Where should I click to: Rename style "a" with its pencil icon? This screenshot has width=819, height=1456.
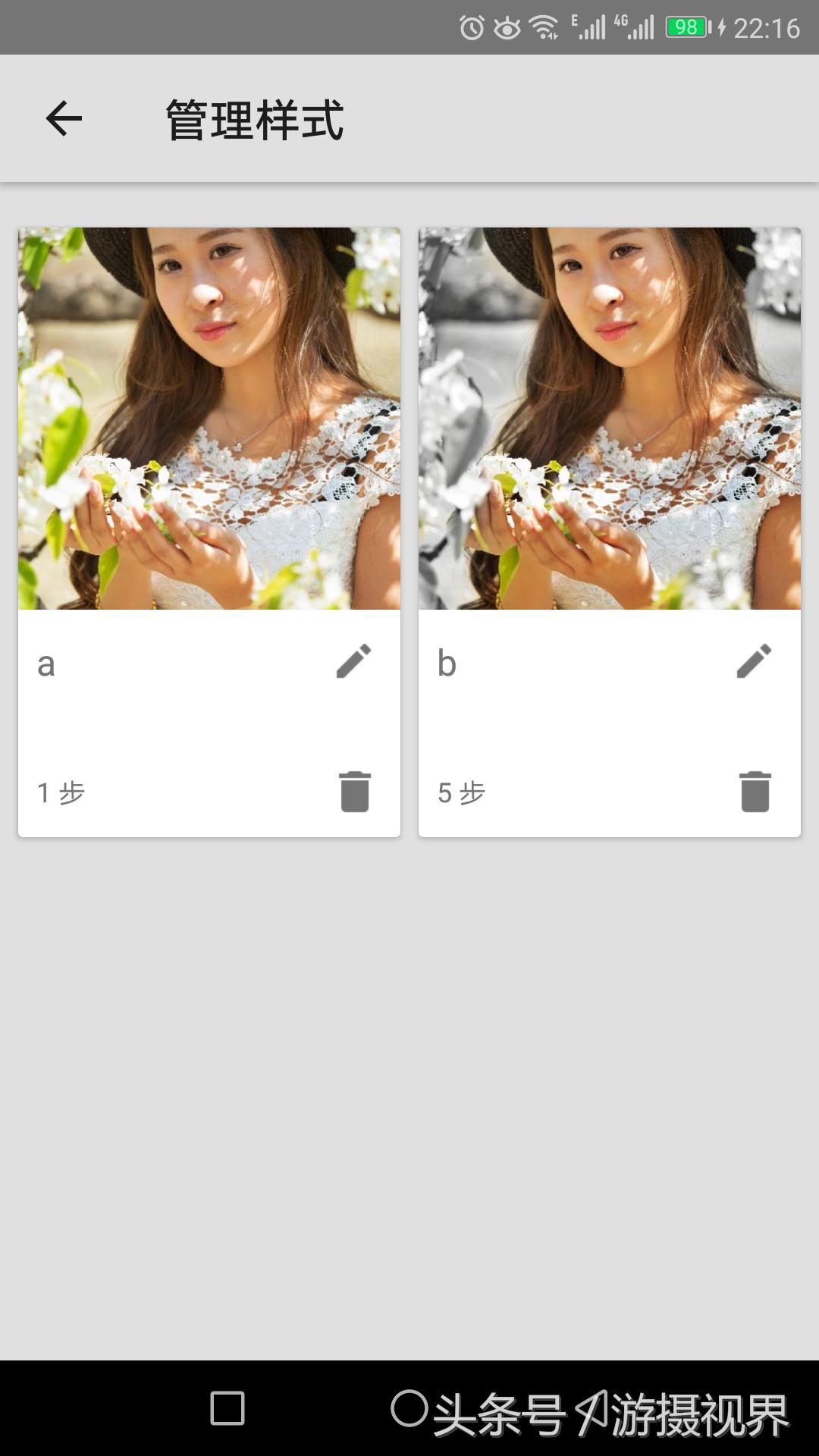[x=353, y=661]
